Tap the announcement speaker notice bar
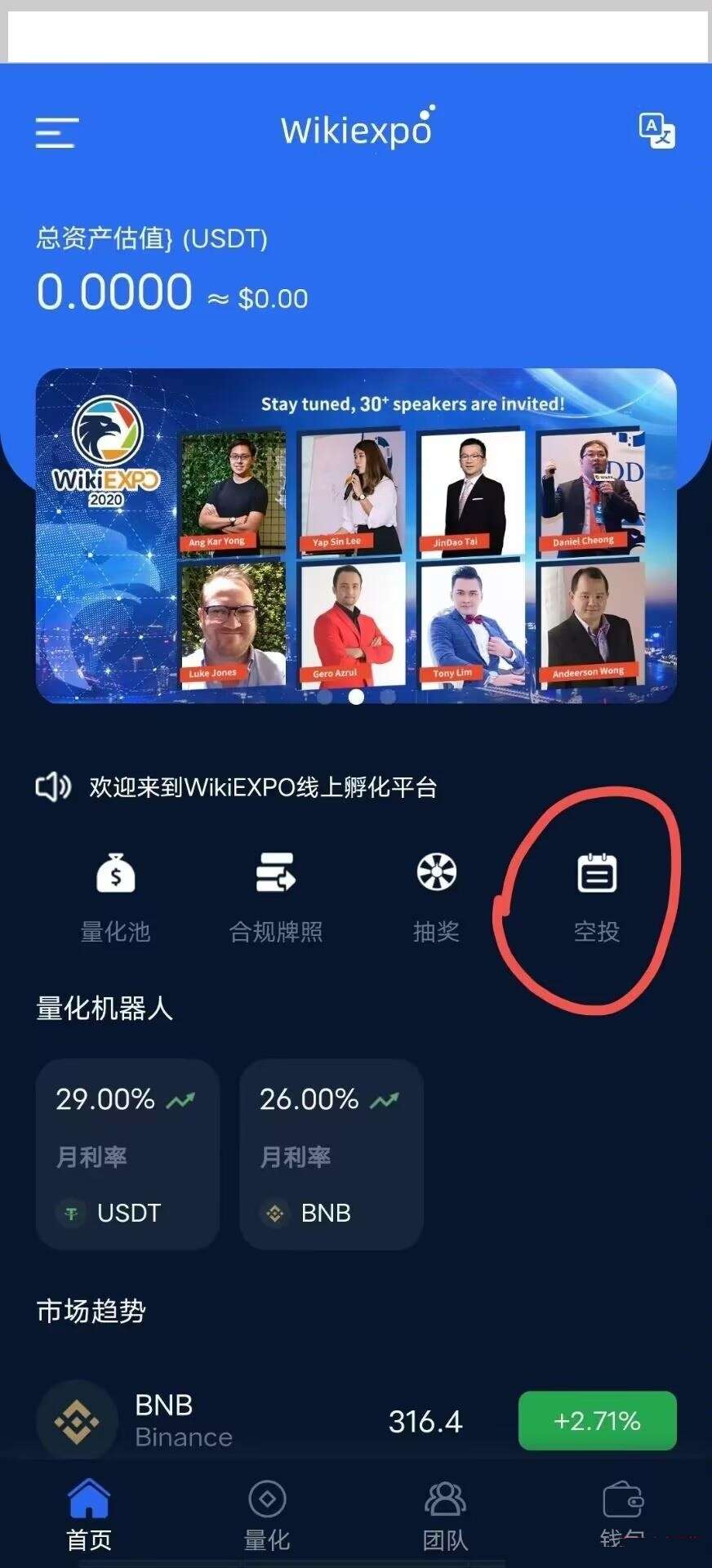712x1568 pixels. [237, 787]
